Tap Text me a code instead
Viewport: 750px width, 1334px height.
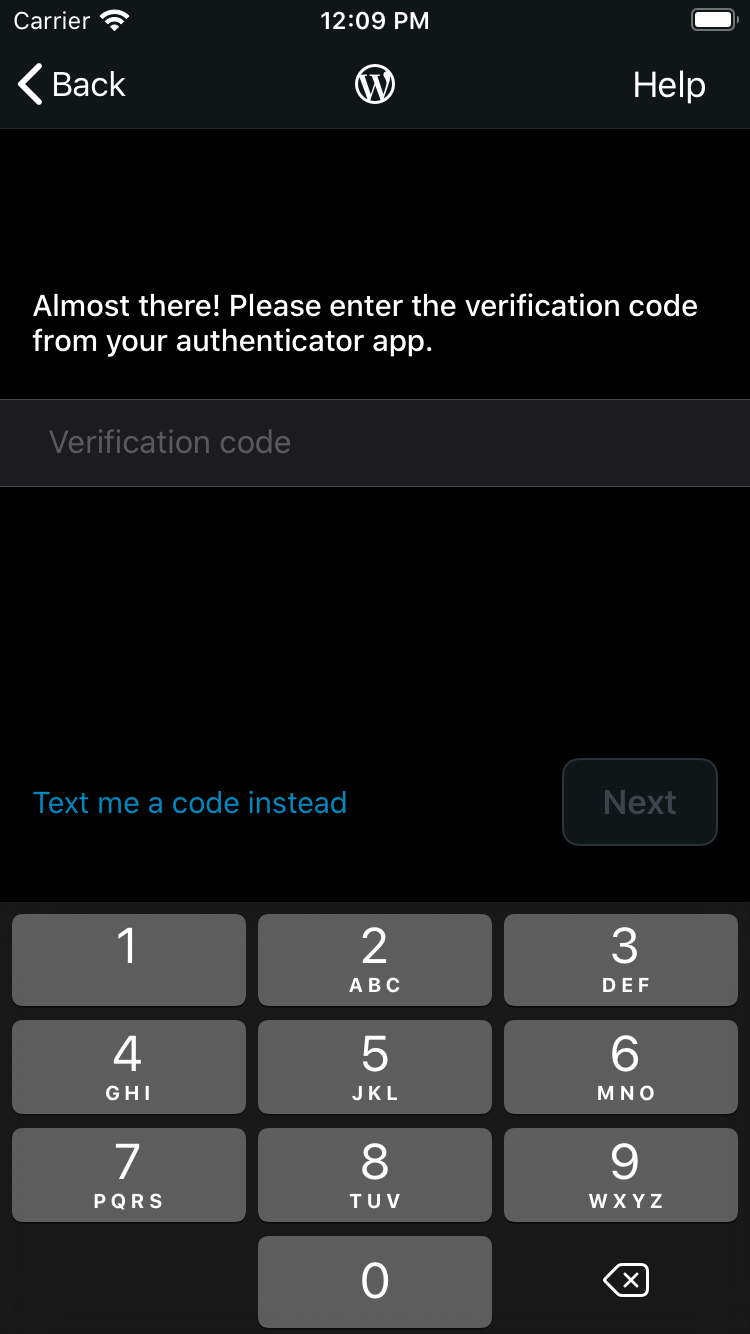[x=190, y=803]
